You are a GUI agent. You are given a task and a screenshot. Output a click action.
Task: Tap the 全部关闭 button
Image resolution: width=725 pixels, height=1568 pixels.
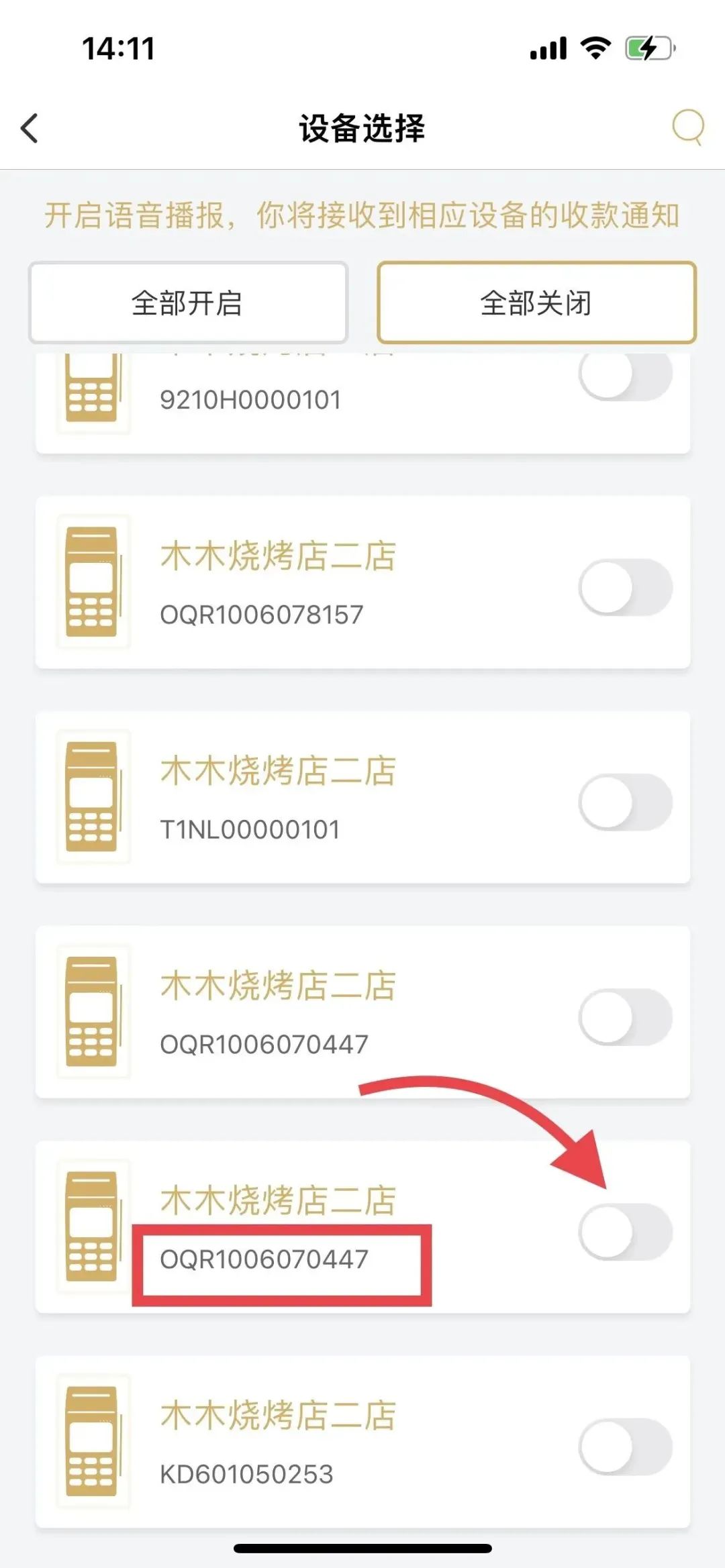[536, 303]
